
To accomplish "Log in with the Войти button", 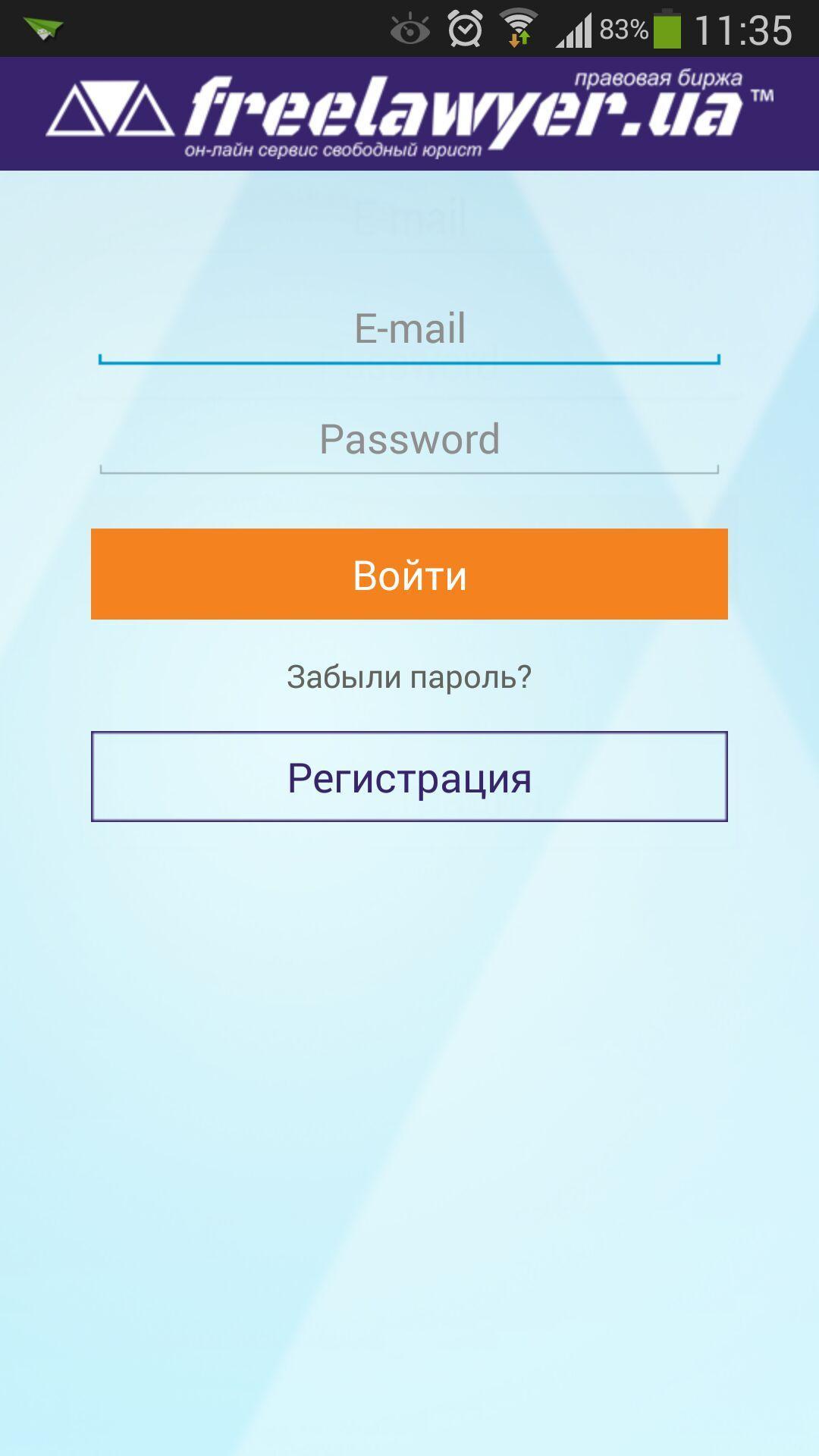I will [x=409, y=574].
